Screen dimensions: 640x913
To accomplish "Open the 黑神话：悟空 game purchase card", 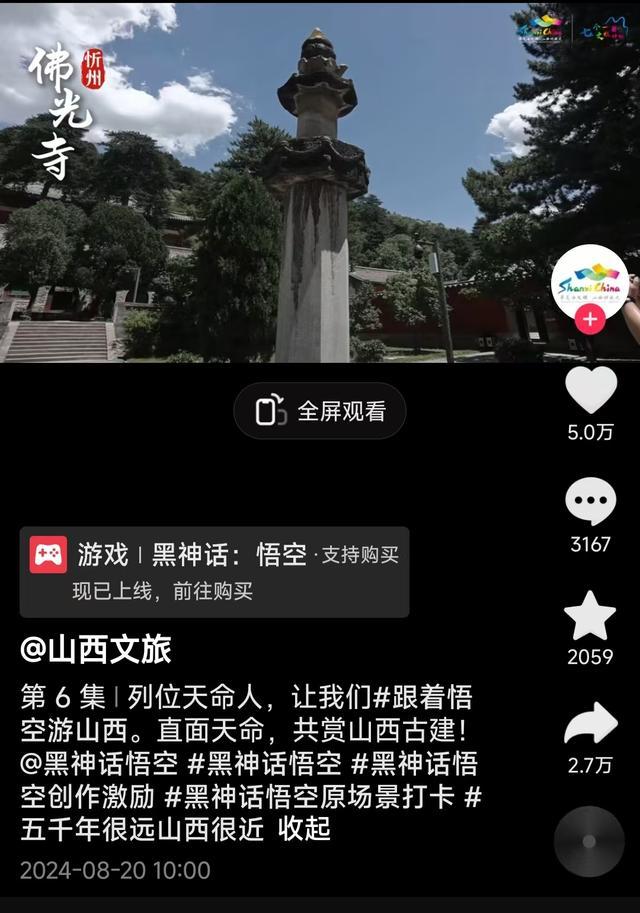I will pos(214,571).
